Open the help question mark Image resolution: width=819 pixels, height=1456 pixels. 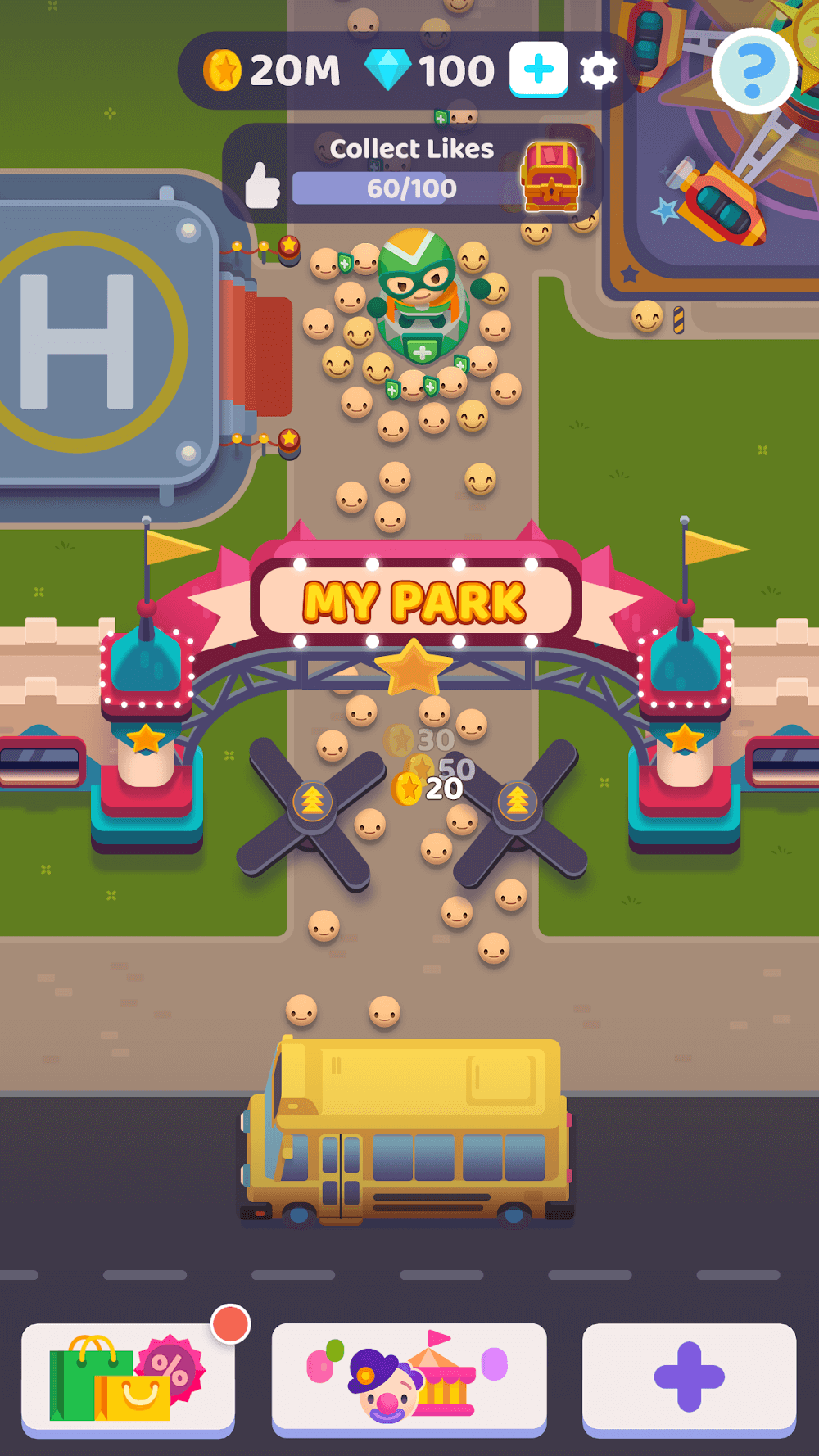754,70
